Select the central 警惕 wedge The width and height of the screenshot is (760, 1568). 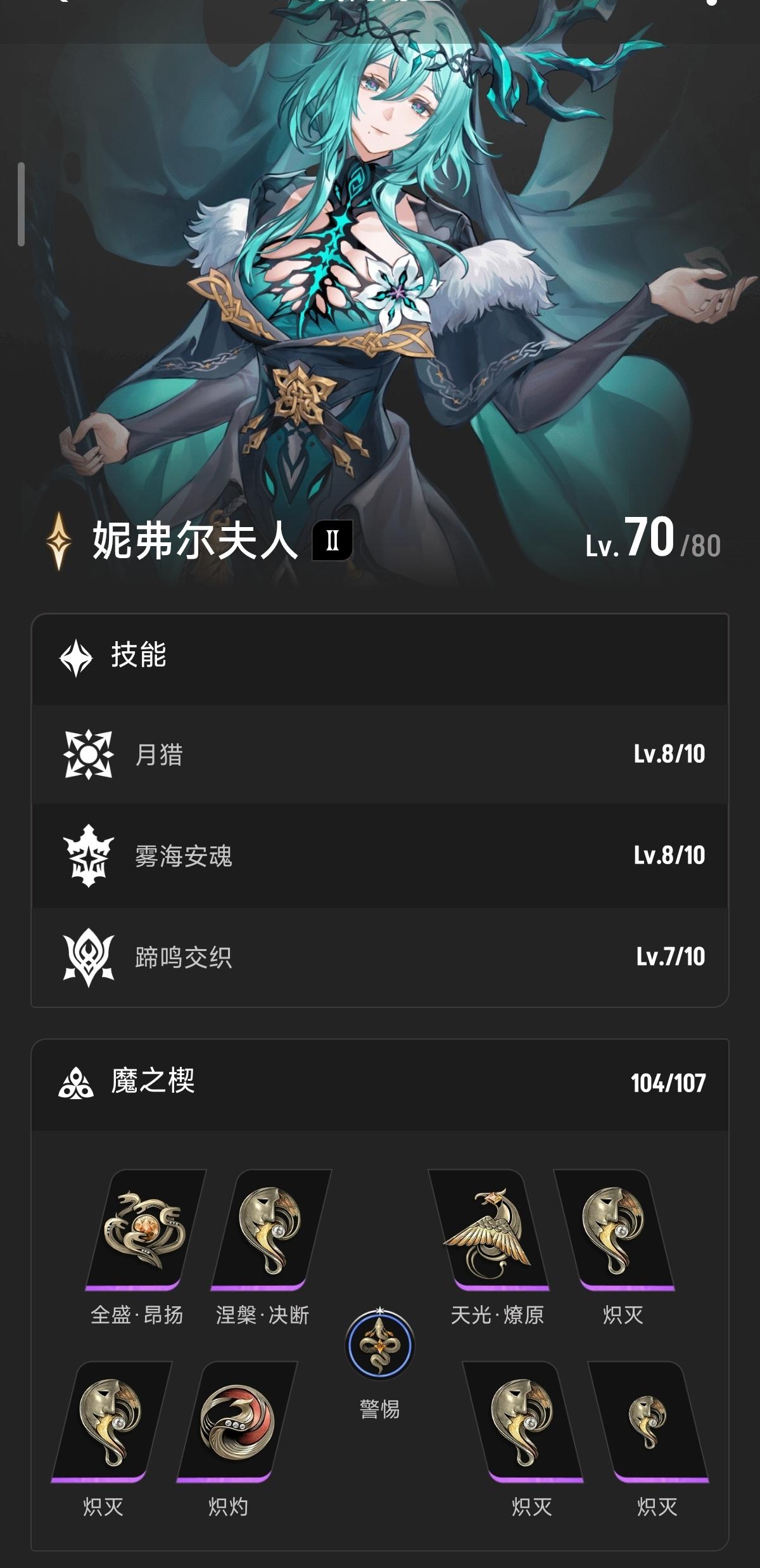(x=379, y=1345)
